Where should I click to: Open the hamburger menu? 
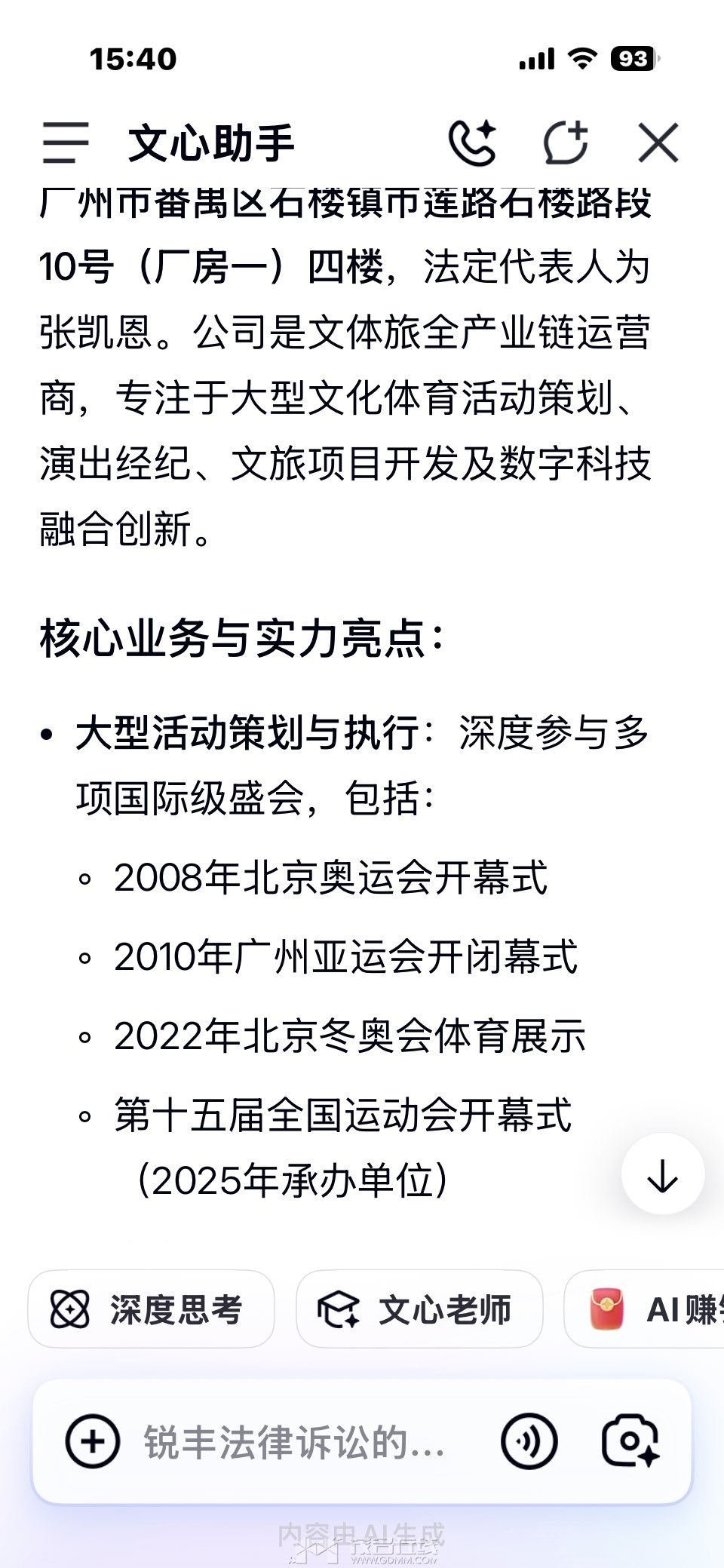pos(66,143)
